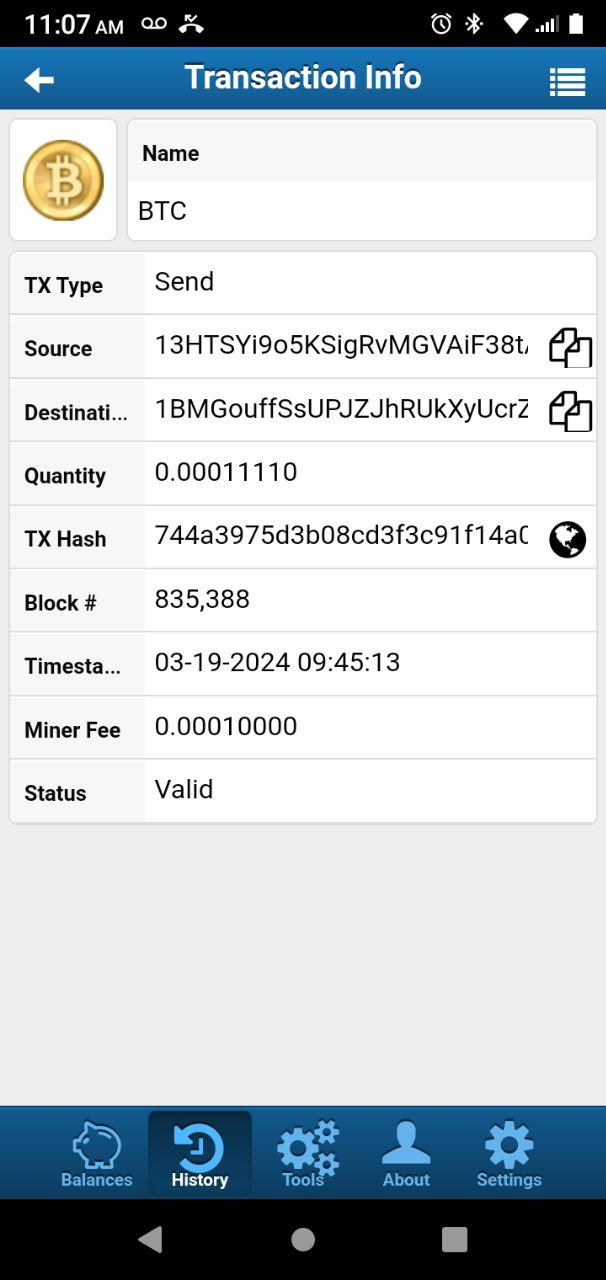Open the History tab
This screenshot has height=1280, width=606.
pos(200,1154)
